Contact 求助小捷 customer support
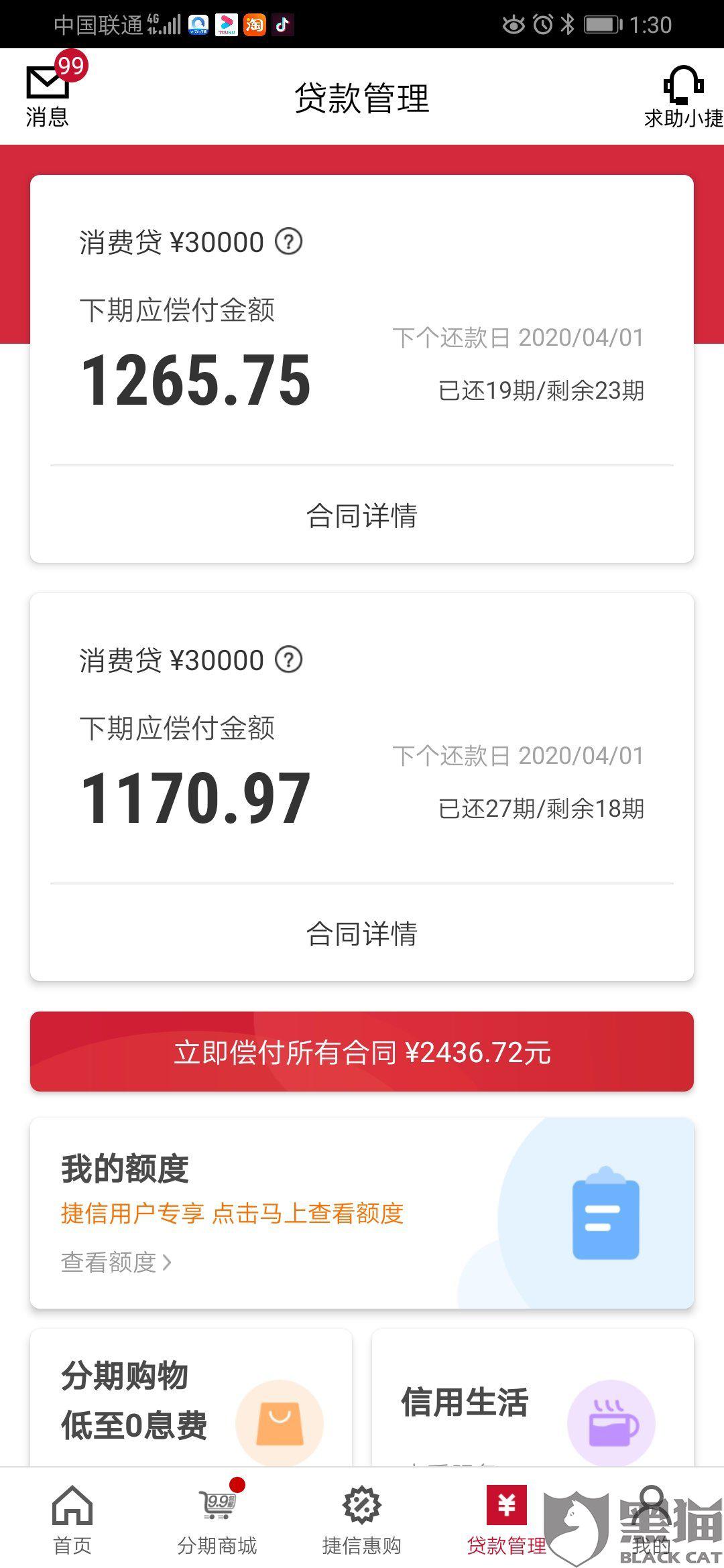The image size is (724, 1568). (683, 97)
